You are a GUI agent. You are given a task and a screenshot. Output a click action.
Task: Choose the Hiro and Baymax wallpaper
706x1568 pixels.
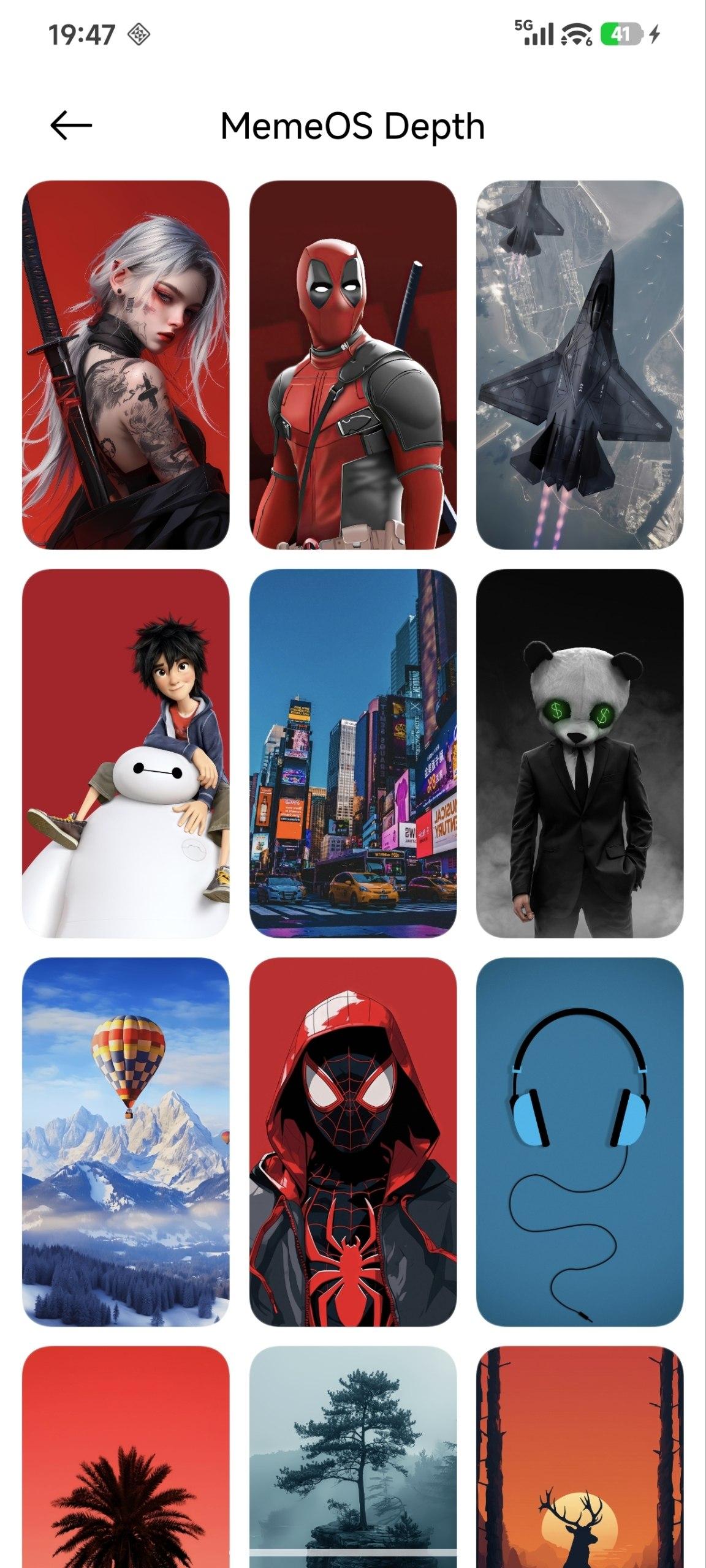tap(126, 753)
